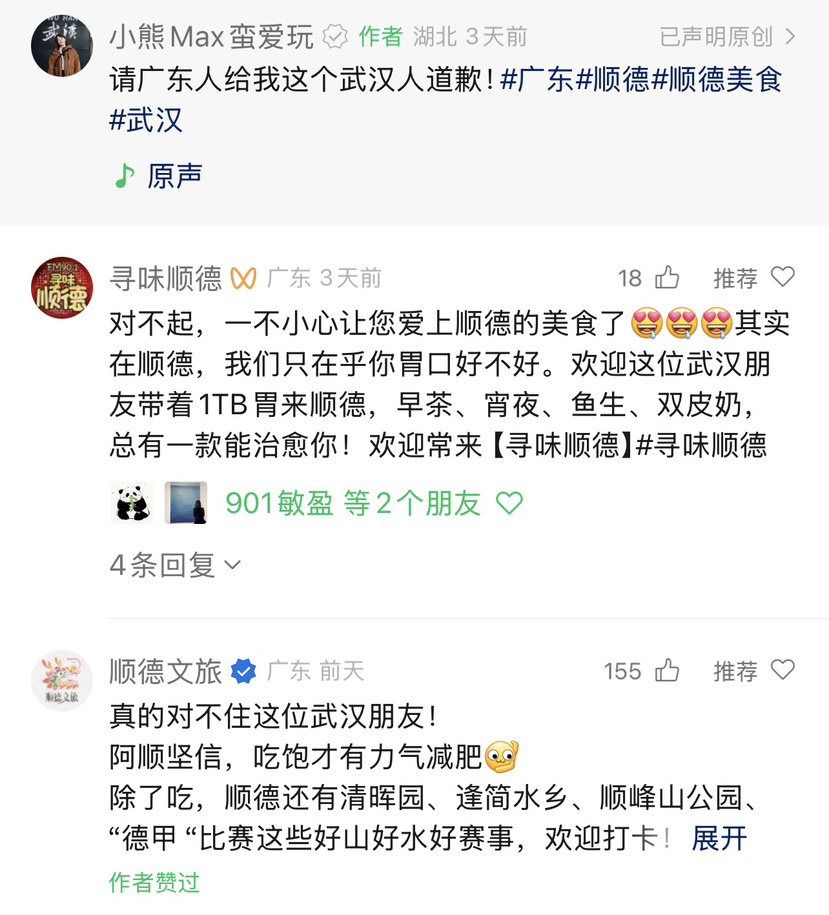Image resolution: width=829 pixels, height=915 pixels.
Task: Like the comment by 顺德文旅
Action: click(x=667, y=671)
